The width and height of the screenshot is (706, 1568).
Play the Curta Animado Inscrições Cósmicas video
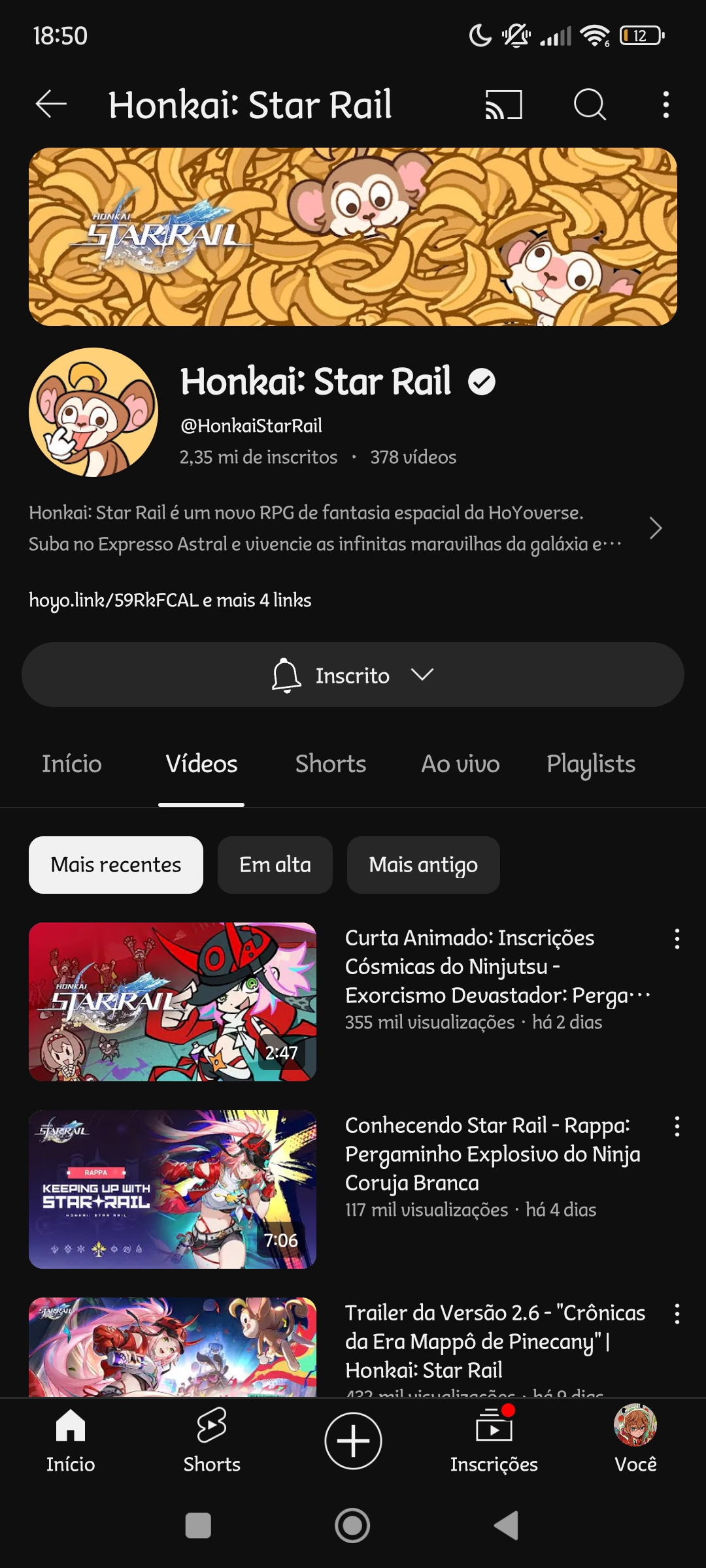click(173, 1002)
